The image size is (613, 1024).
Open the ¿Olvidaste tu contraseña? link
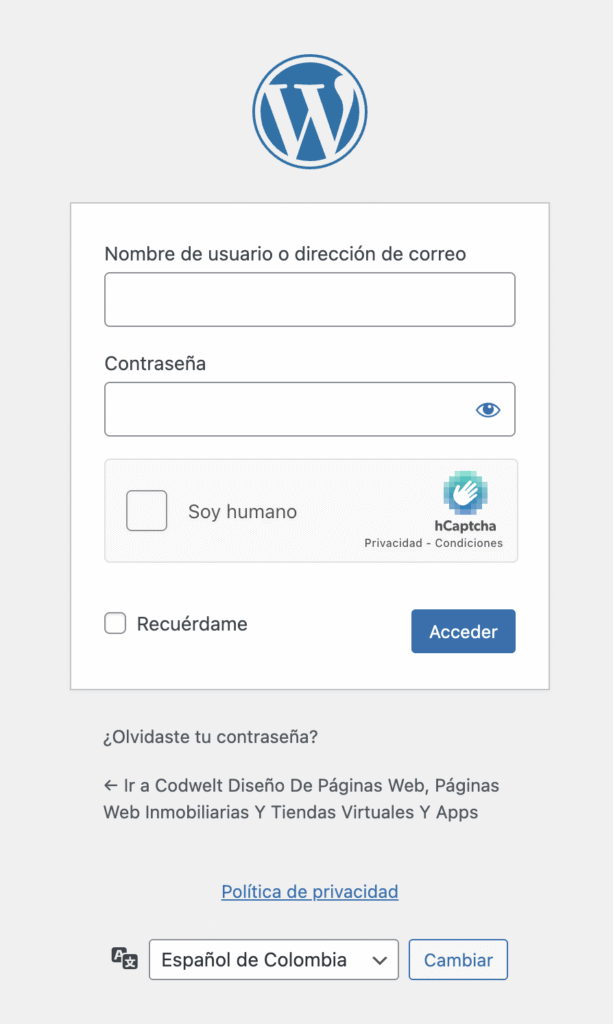click(210, 738)
